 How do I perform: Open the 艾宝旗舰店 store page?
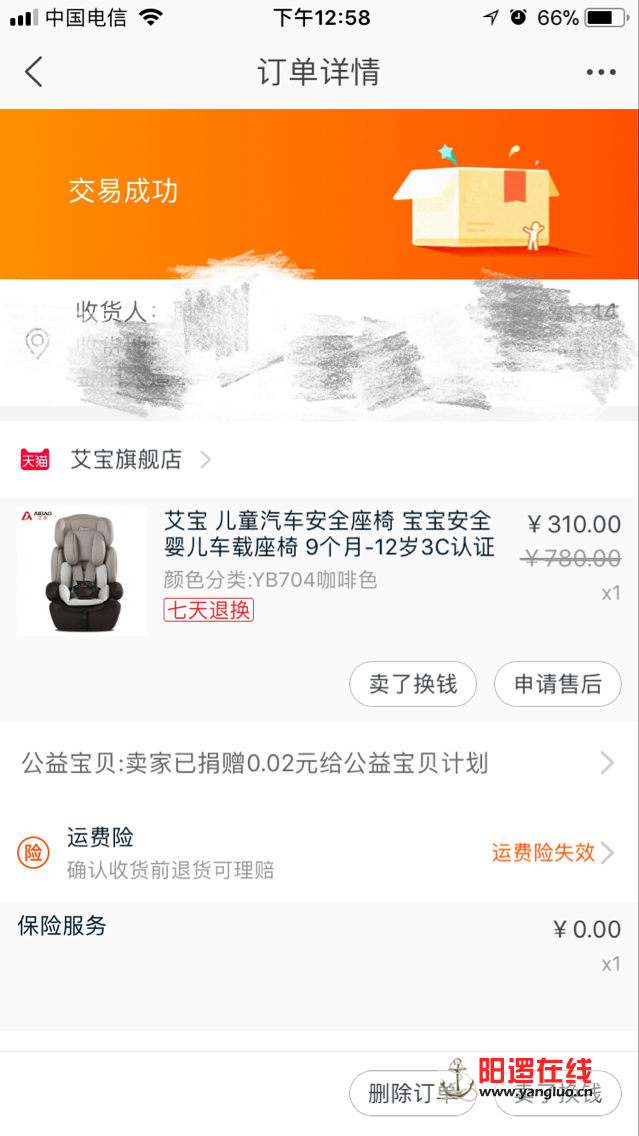(x=126, y=460)
